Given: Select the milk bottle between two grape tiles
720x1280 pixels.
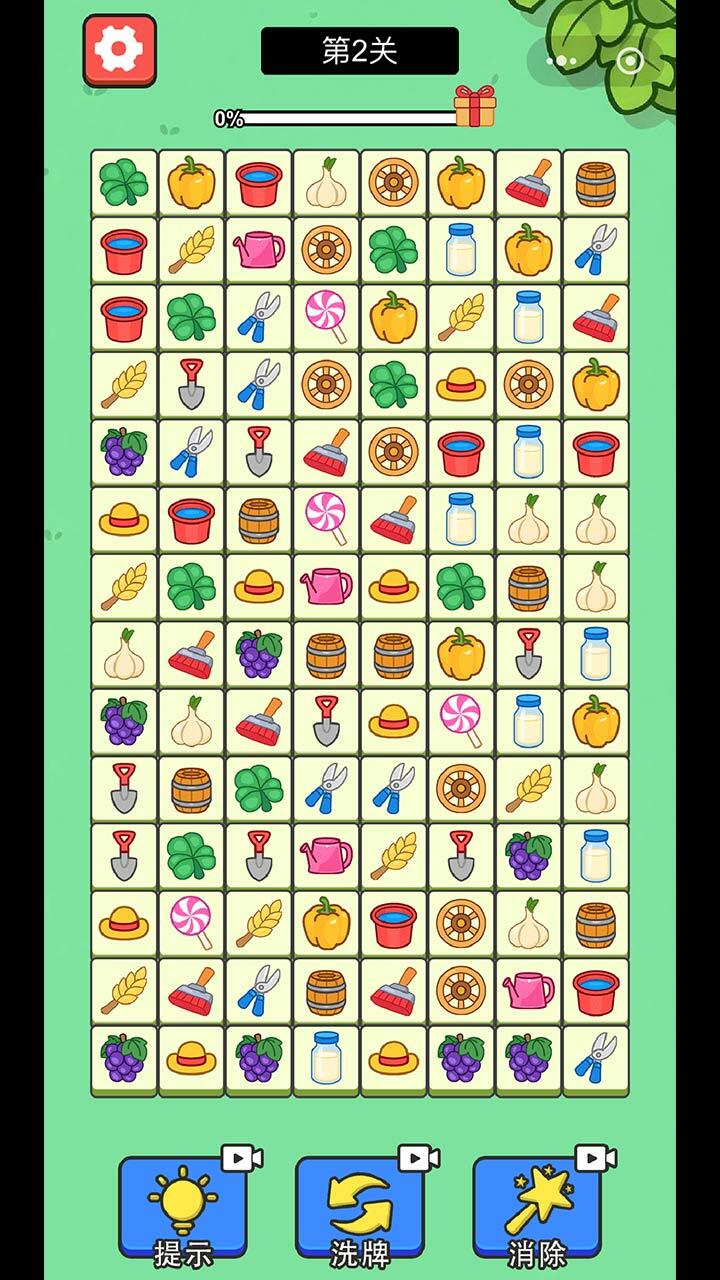Looking at the screenshot, I should [326, 1058].
